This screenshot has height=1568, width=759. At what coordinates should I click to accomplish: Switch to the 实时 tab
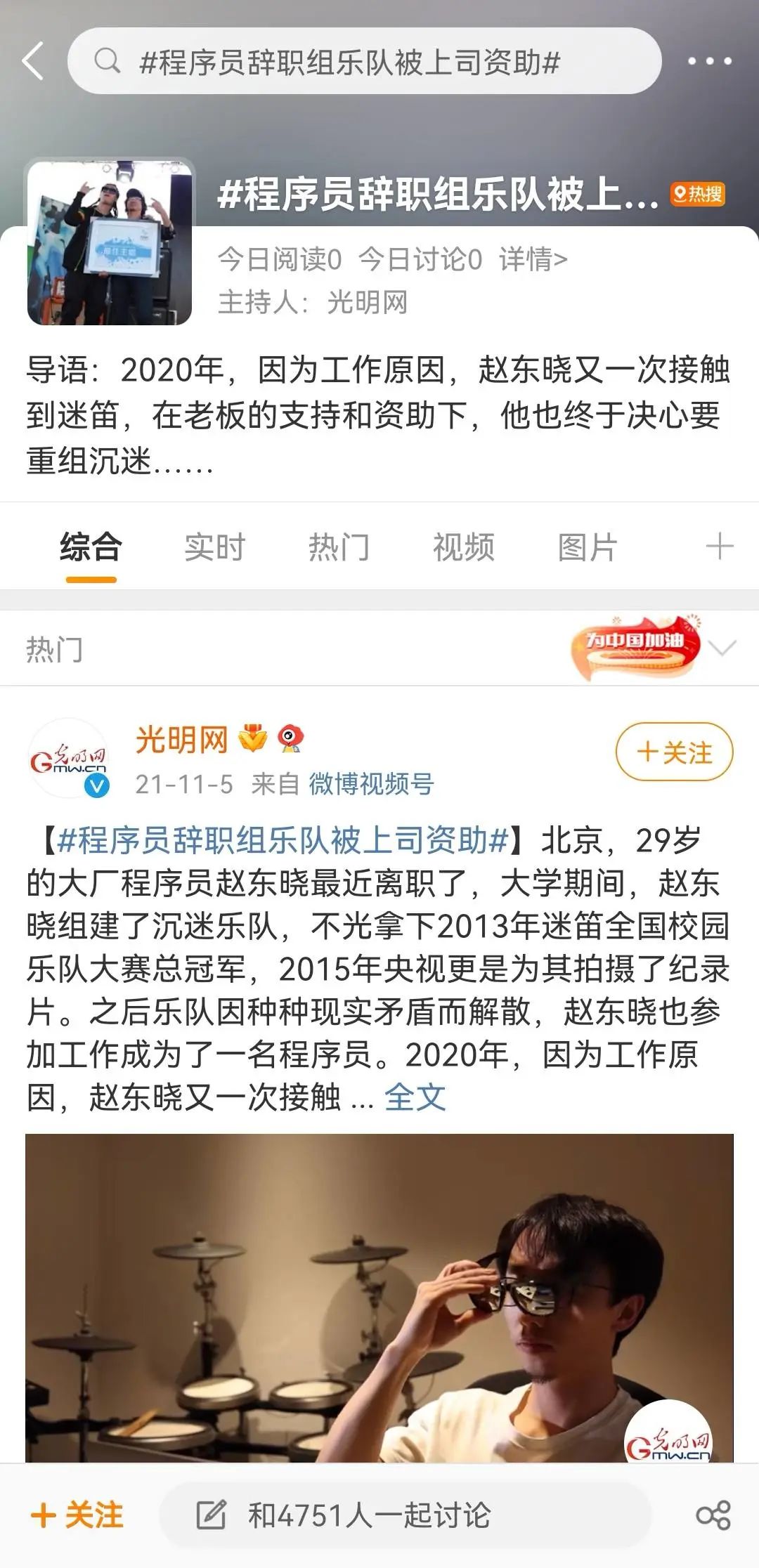(214, 547)
